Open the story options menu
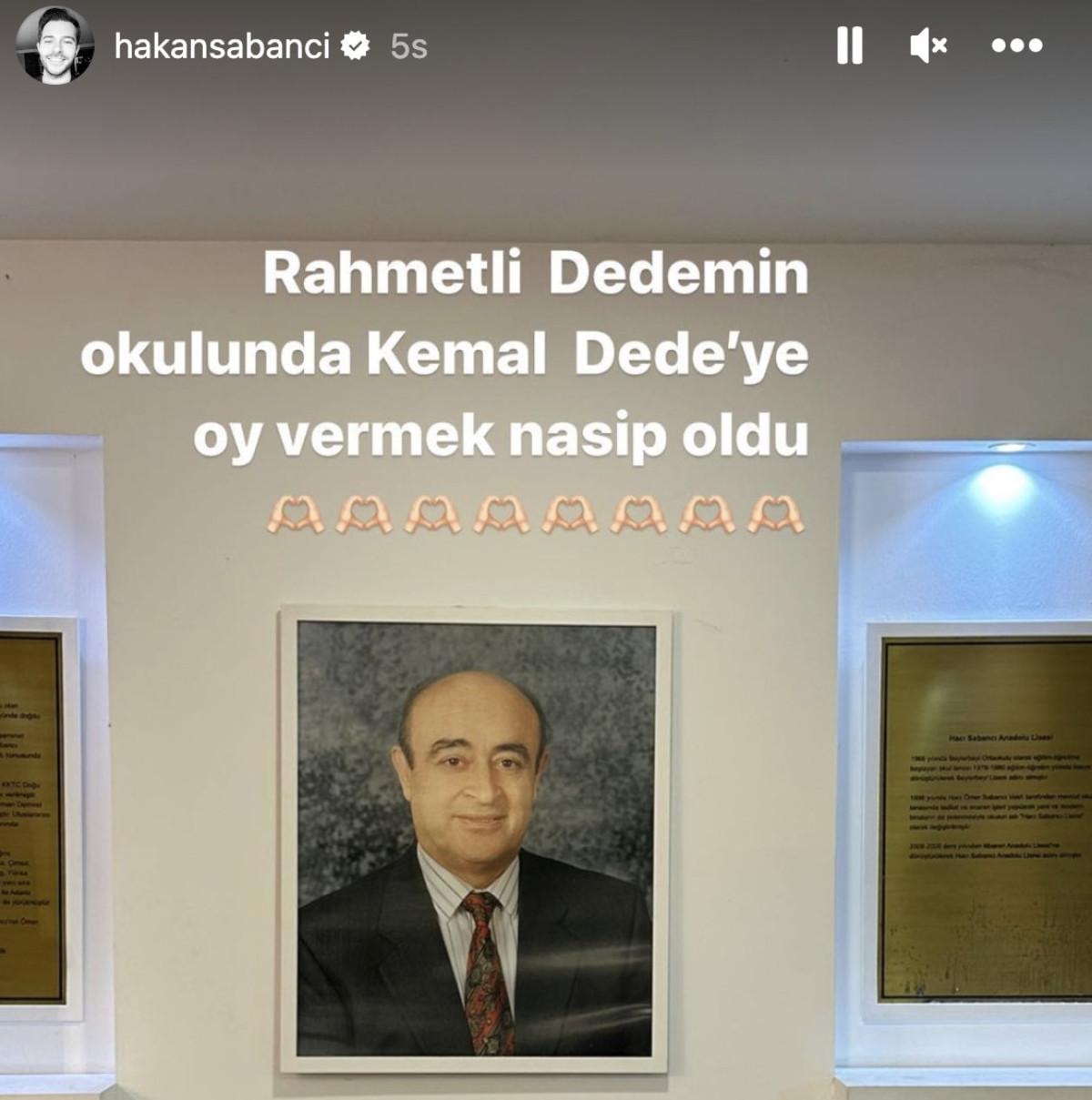This screenshot has width=1092, height=1100. pos(1016,45)
